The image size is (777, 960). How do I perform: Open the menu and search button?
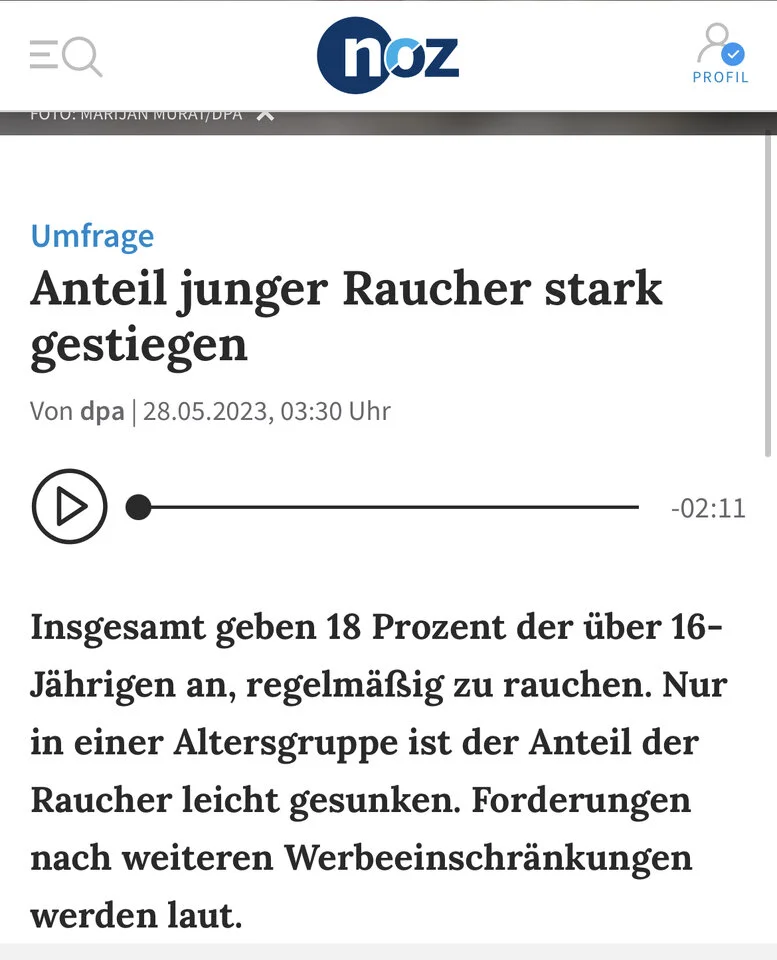click(x=66, y=56)
